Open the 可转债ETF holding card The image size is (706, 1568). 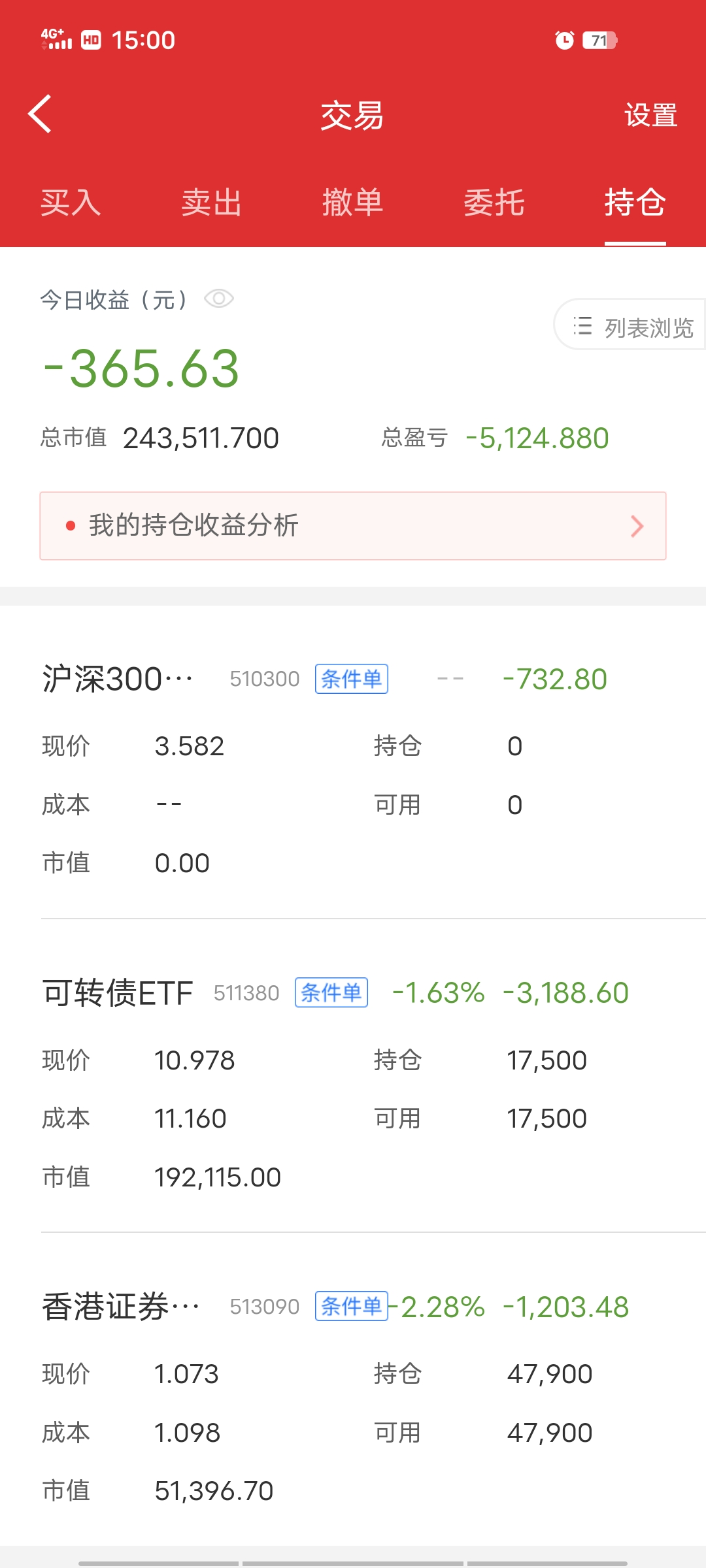tap(353, 1085)
